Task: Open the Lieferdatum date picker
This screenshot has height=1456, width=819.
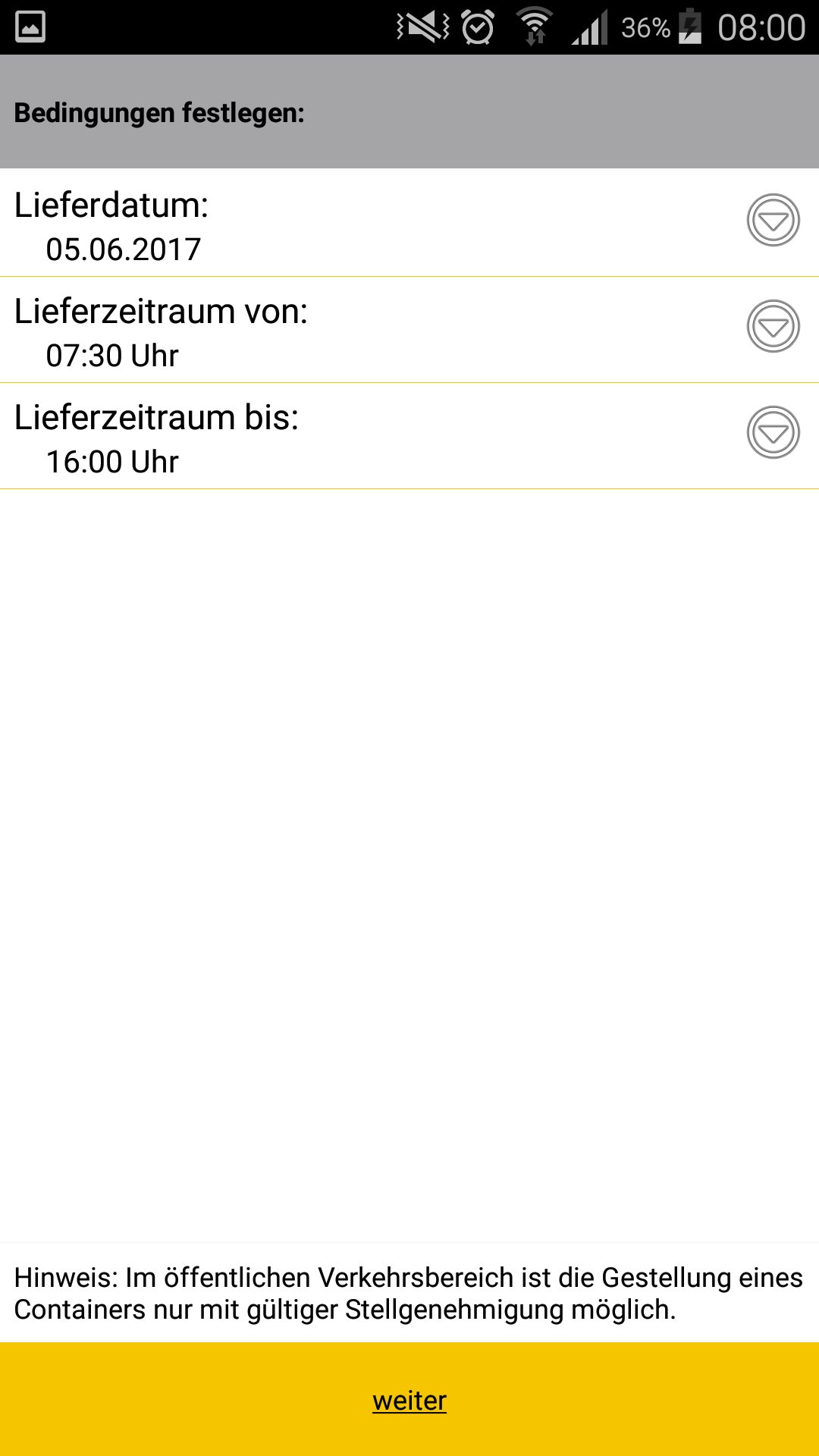Action: (x=773, y=220)
